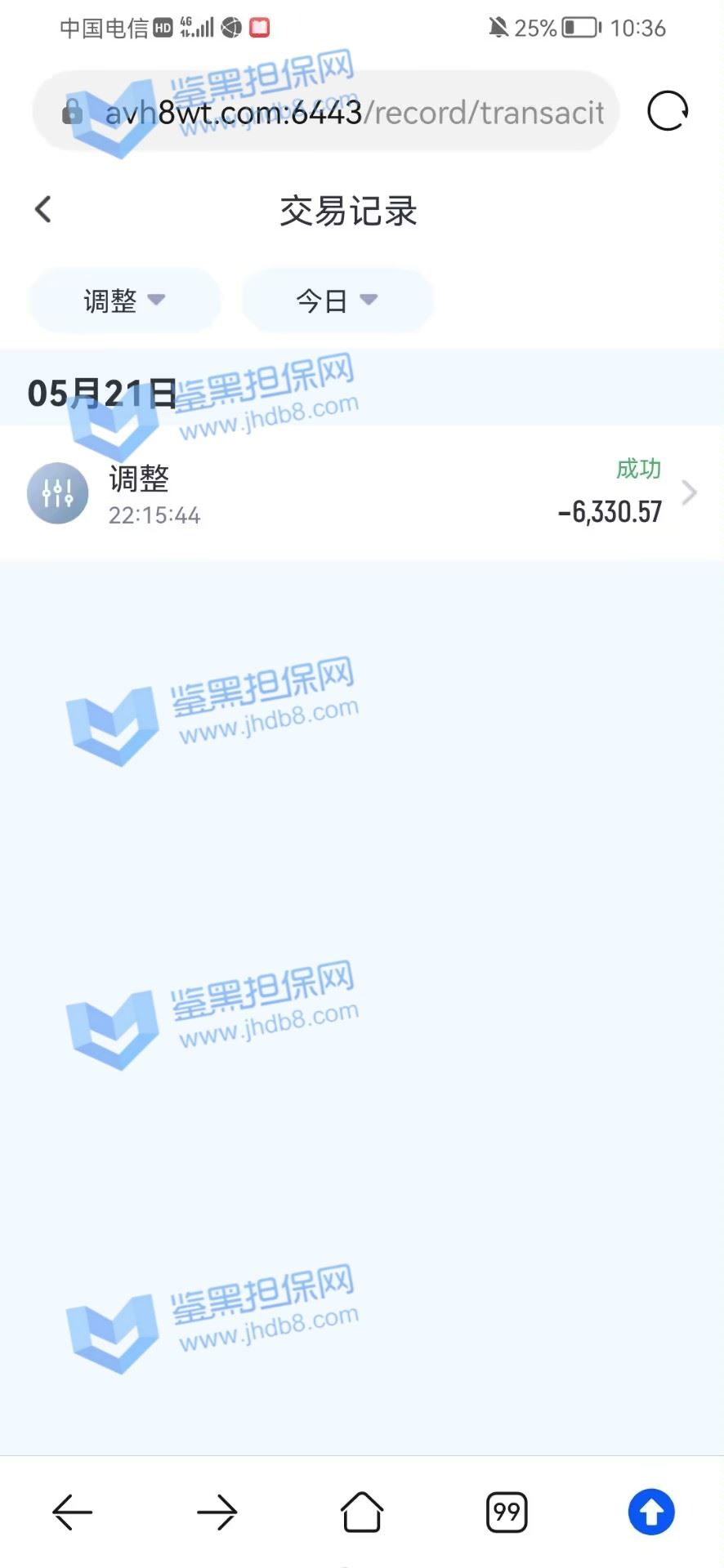Open the 调整 record at 22:15:44
Screen dimensions: 724x1568
tap(361, 492)
